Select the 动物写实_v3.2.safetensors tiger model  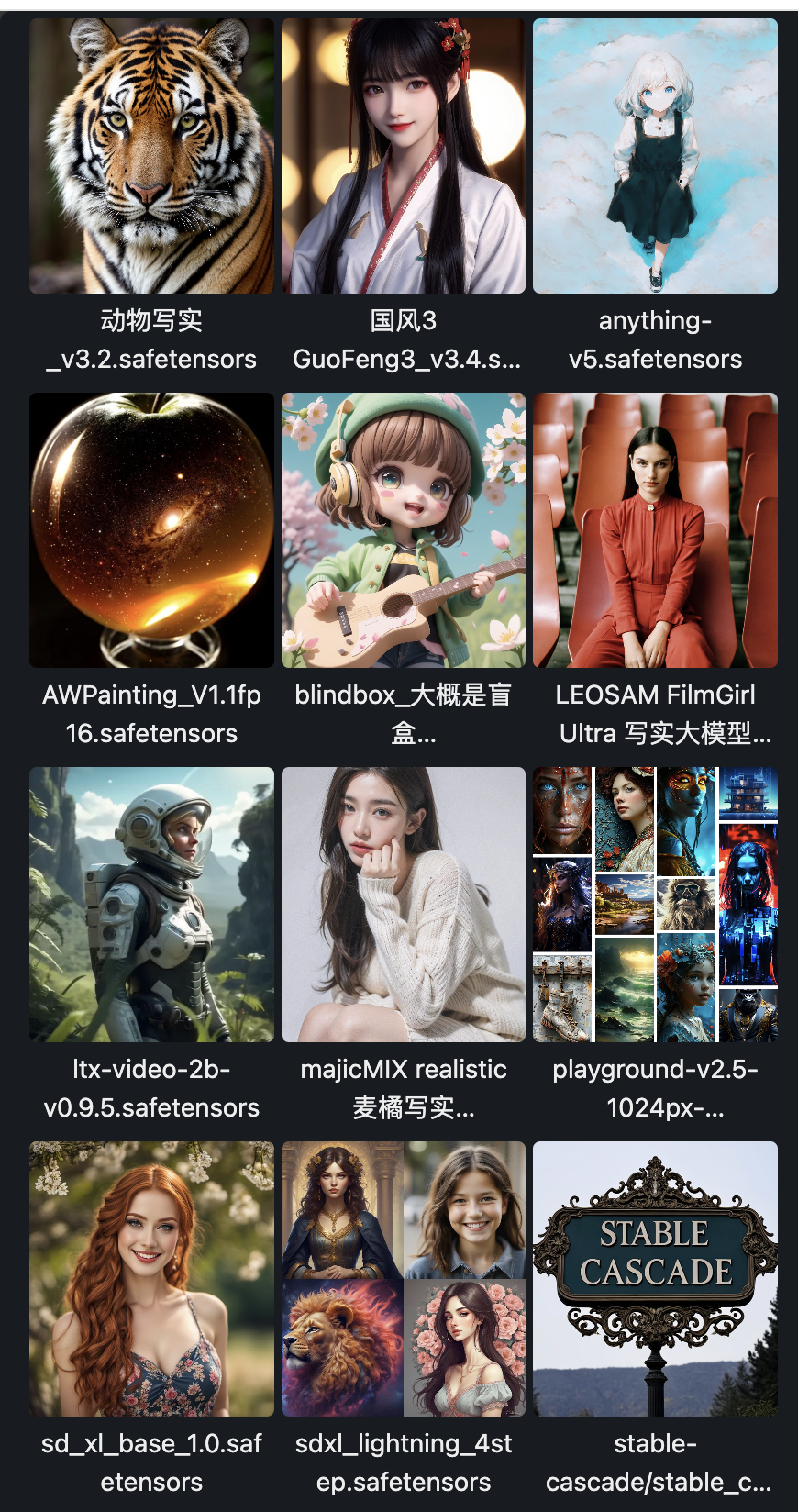(x=151, y=156)
